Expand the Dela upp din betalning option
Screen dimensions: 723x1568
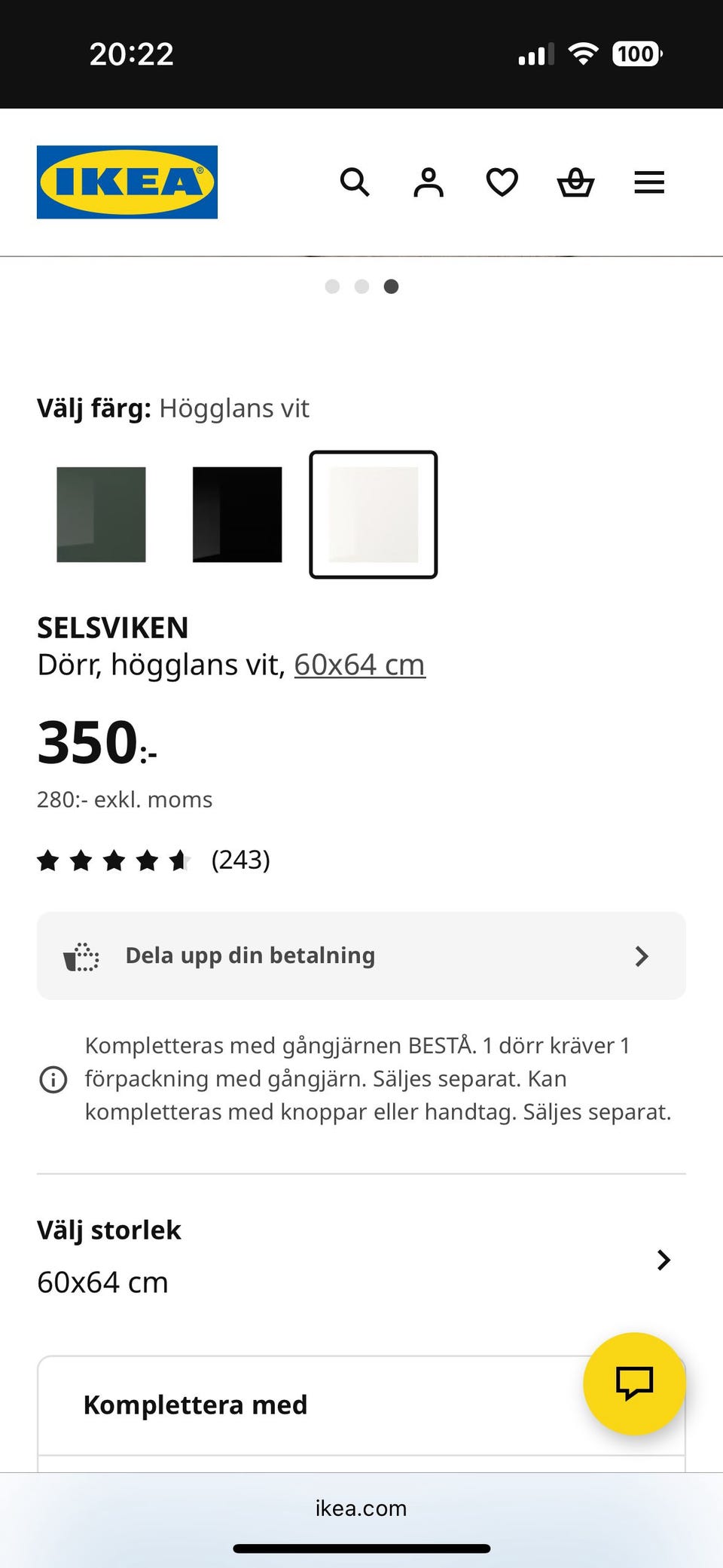[361, 955]
